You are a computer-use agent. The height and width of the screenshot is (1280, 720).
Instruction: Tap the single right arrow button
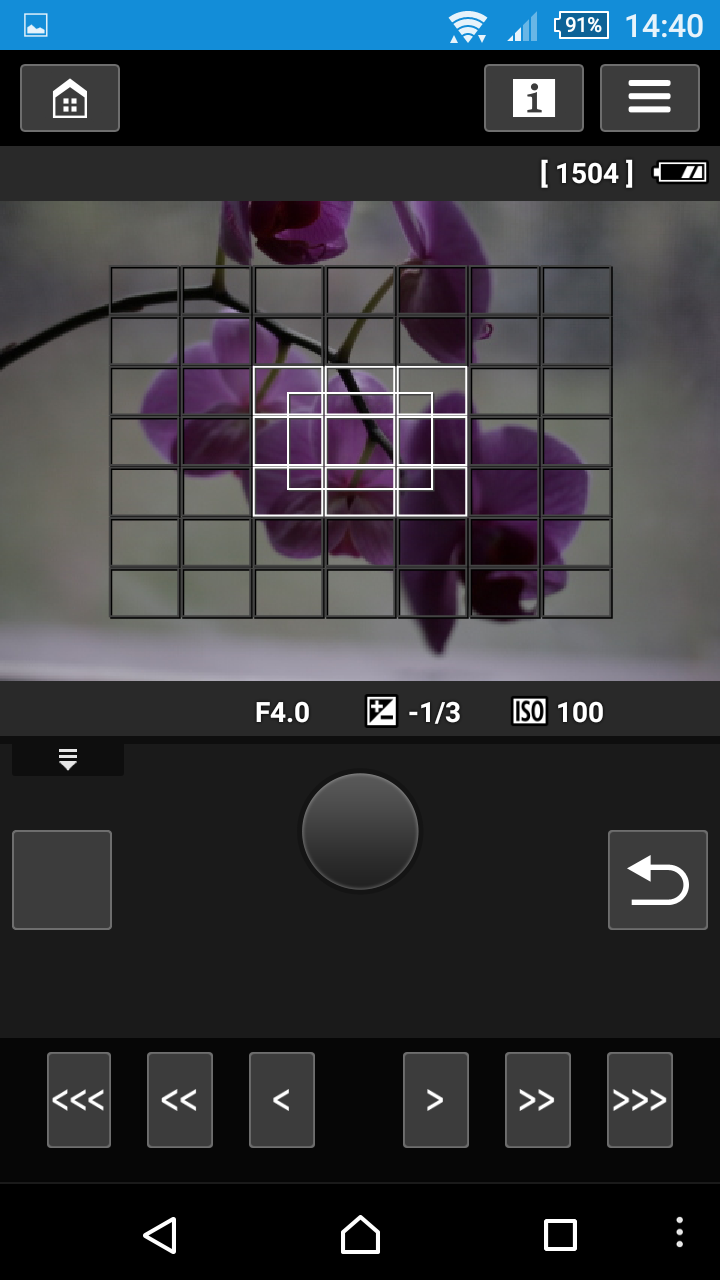click(x=436, y=1100)
